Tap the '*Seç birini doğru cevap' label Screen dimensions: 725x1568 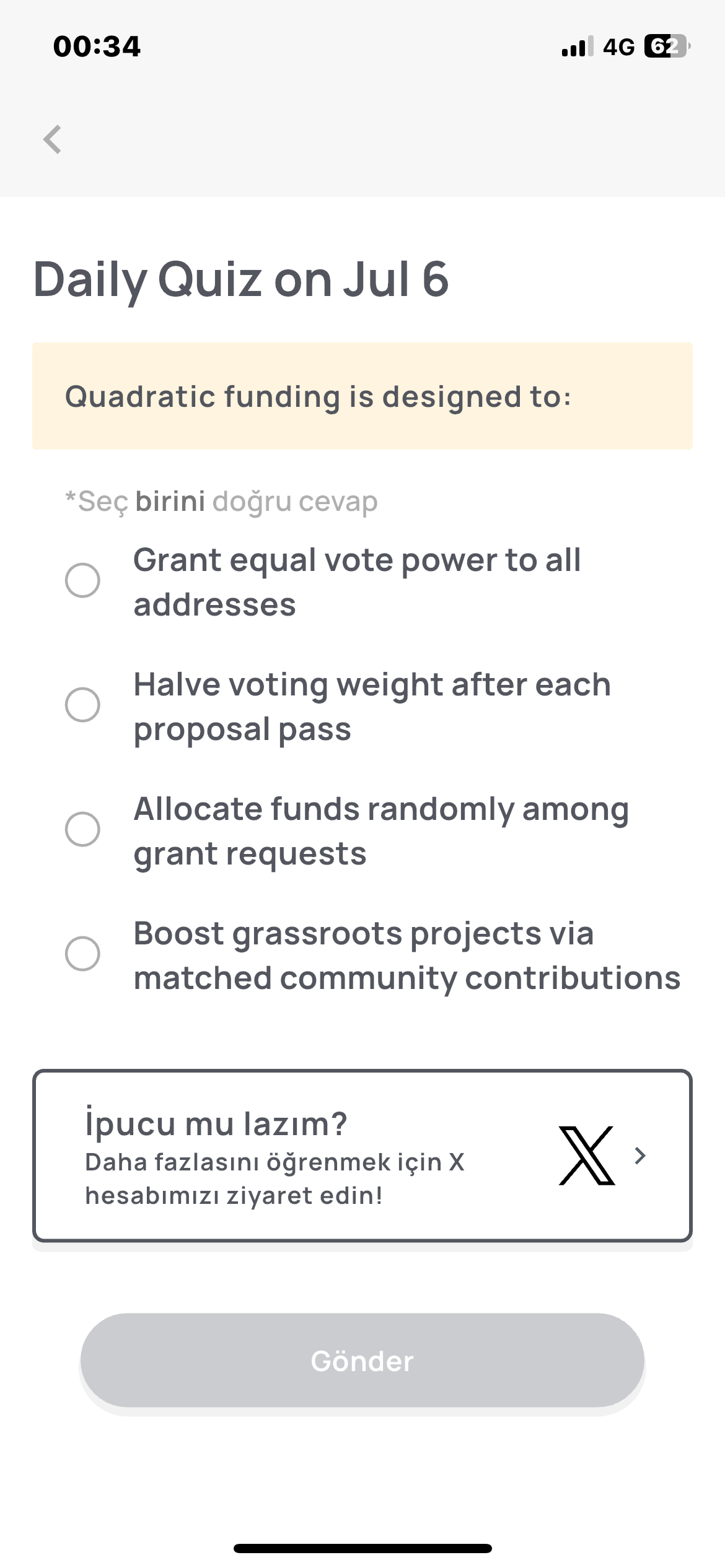[220, 500]
